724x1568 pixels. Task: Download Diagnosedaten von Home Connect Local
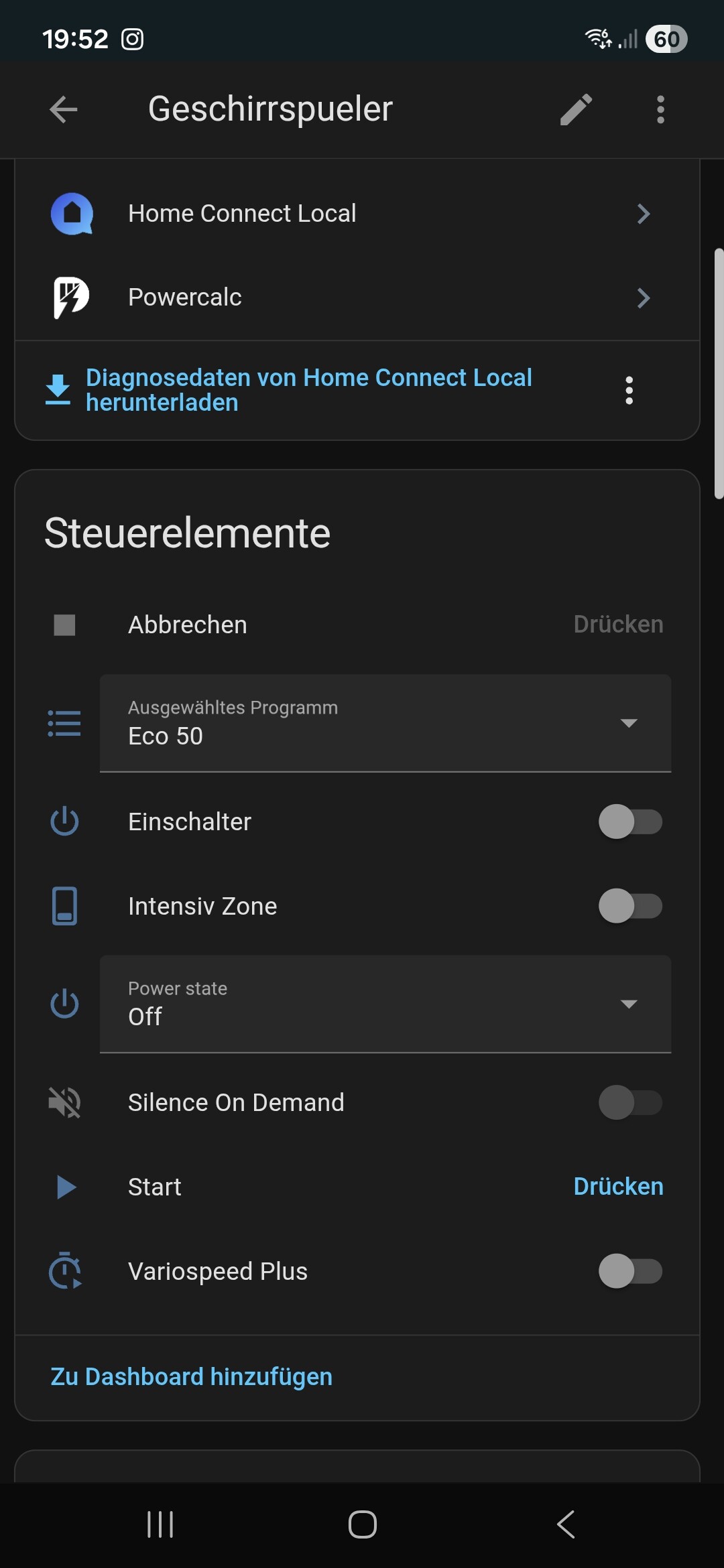click(x=308, y=390)
